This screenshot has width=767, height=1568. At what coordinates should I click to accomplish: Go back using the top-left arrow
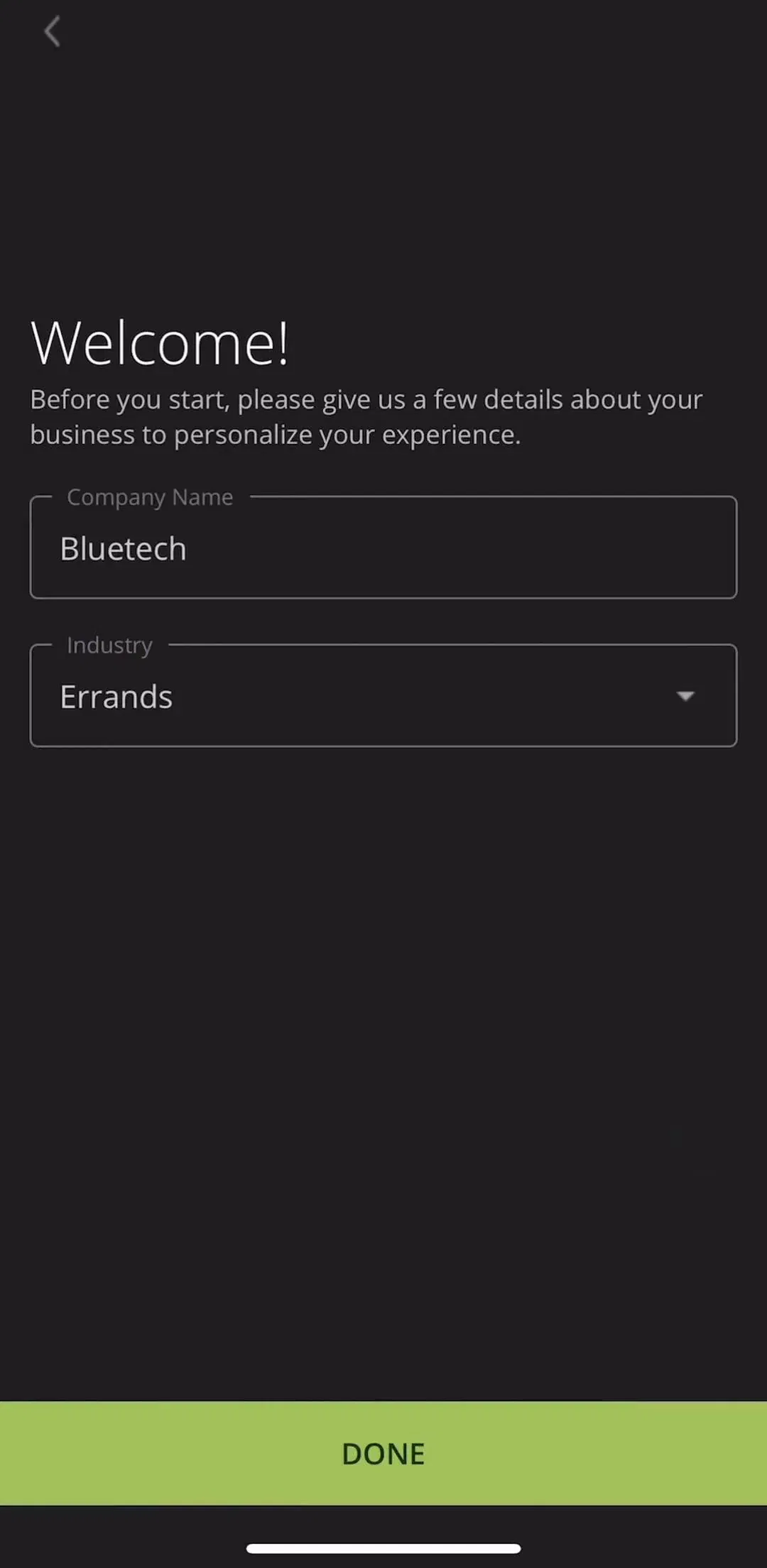pyautogui.click(x=52, y=32)
